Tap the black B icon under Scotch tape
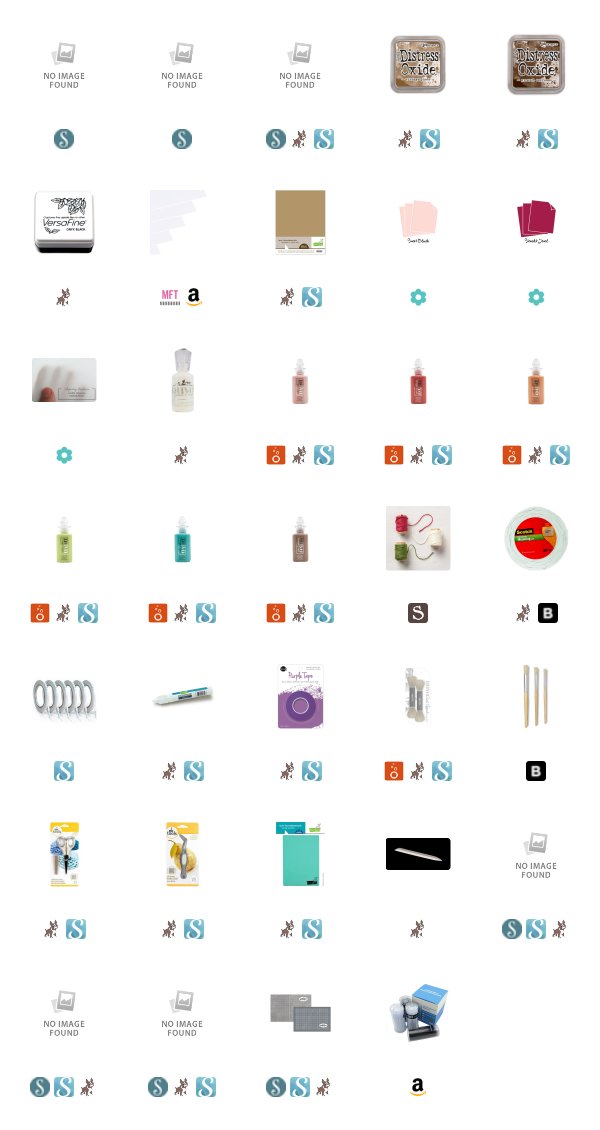Screen dimensions: 600x1130 tap(548, 613)
